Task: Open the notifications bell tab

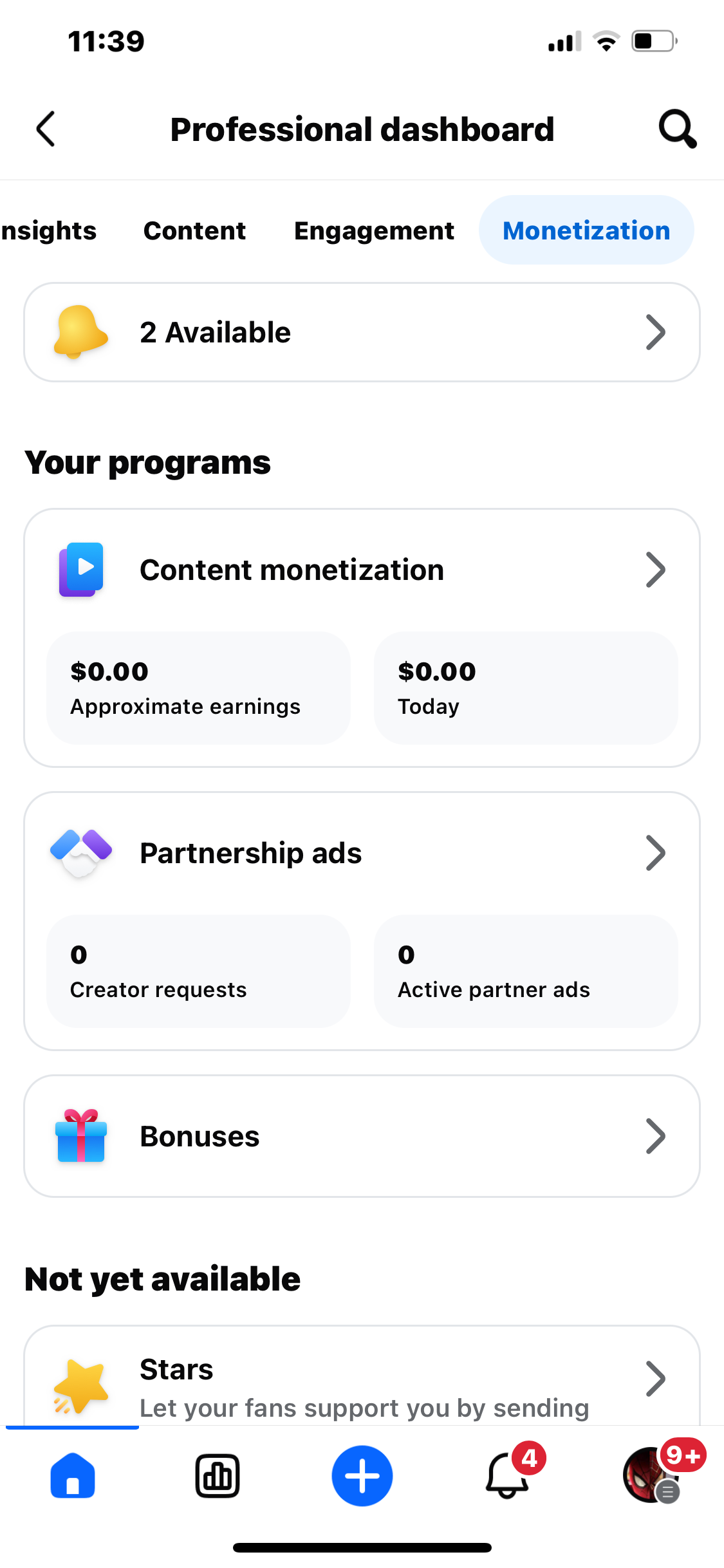Action: tap(508, 1475)
